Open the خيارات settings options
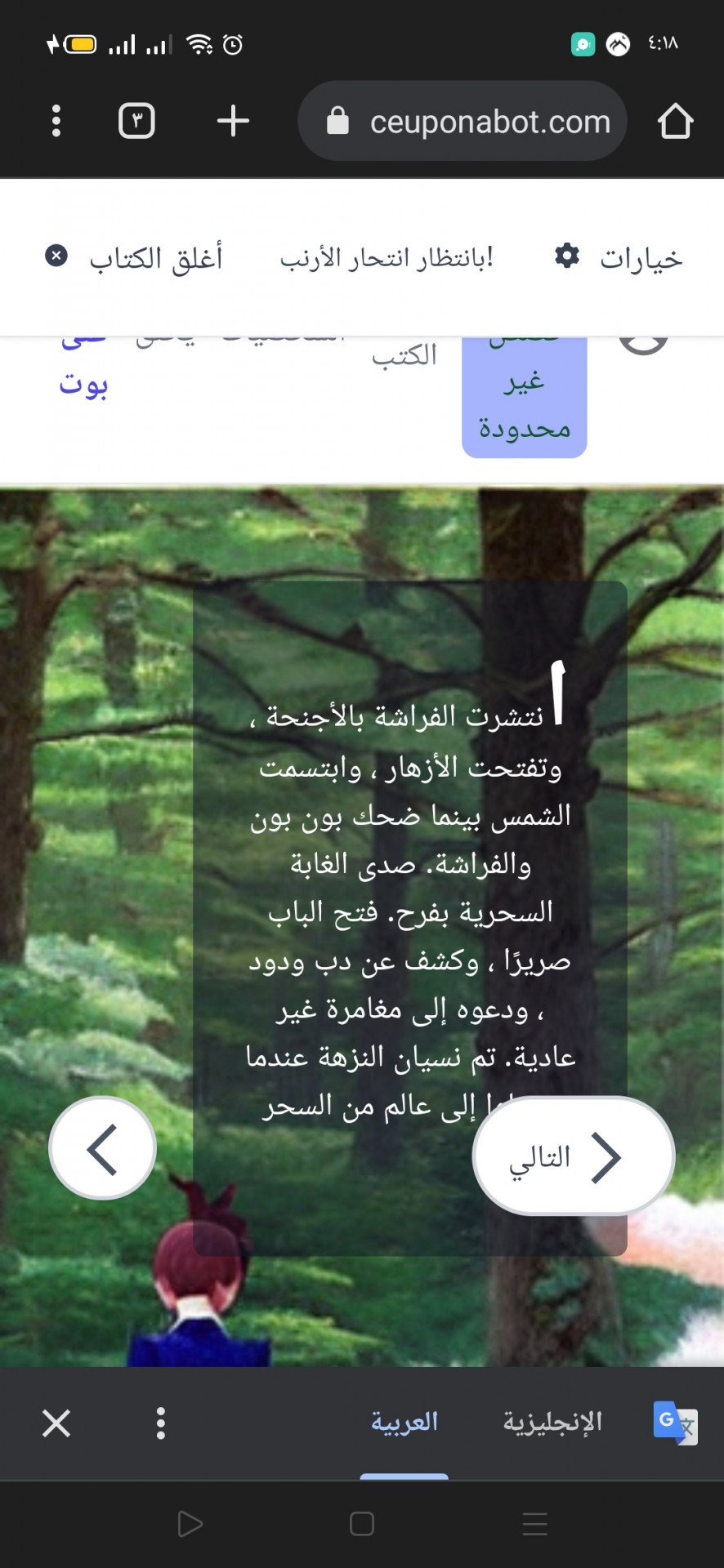 coord(619,258)
